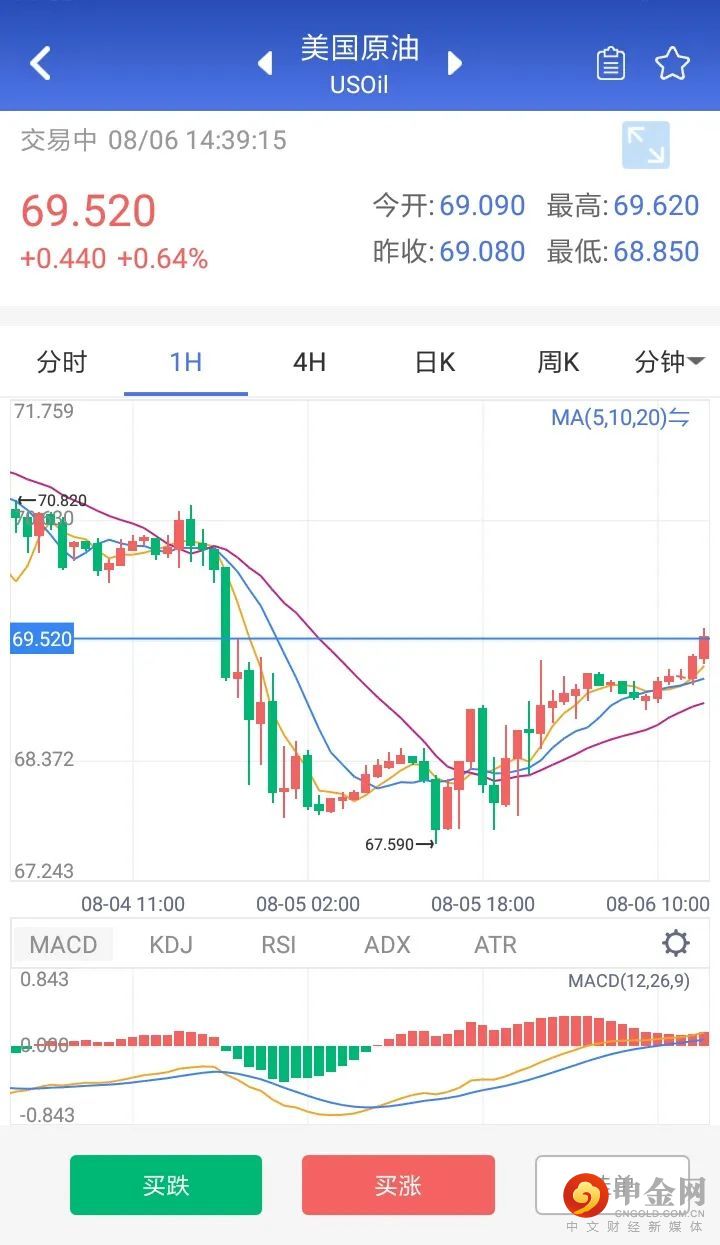This screenshot has height=1245, width=720.
Task: Open the 分钟 interval dropdown
Action: coord(669,362)
